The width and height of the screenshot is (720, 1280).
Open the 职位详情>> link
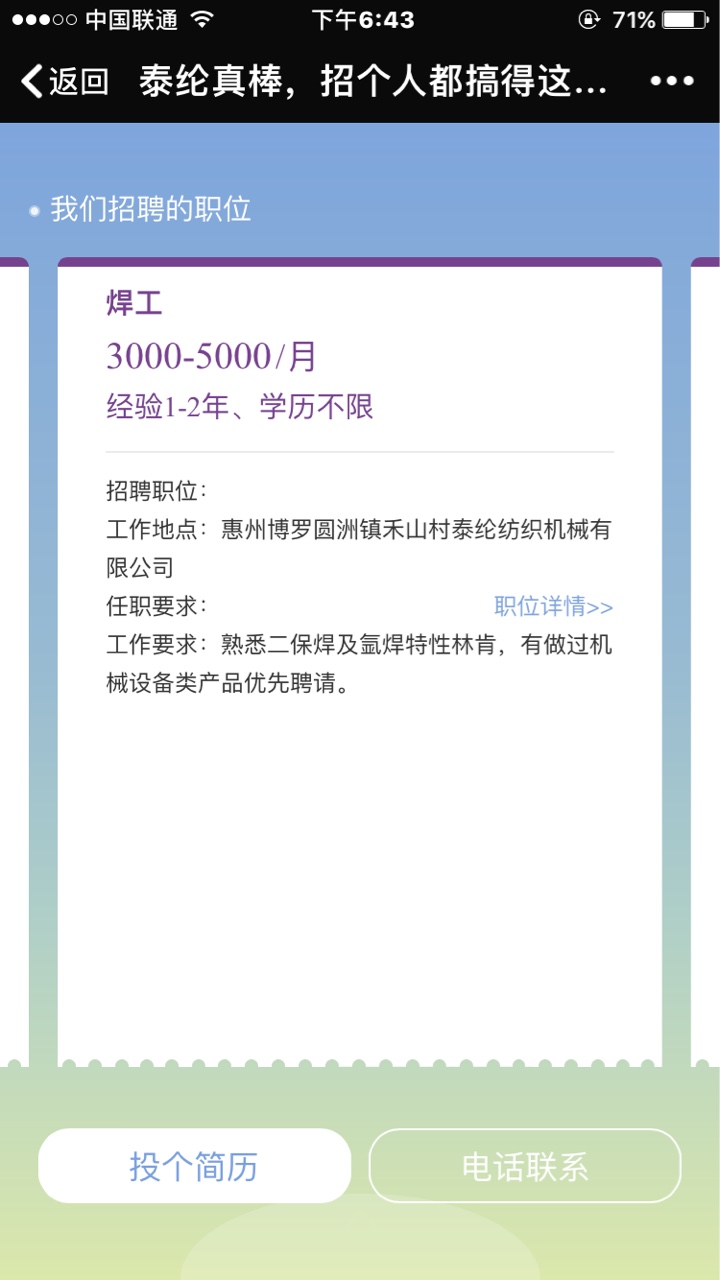[x=553, y=607]
